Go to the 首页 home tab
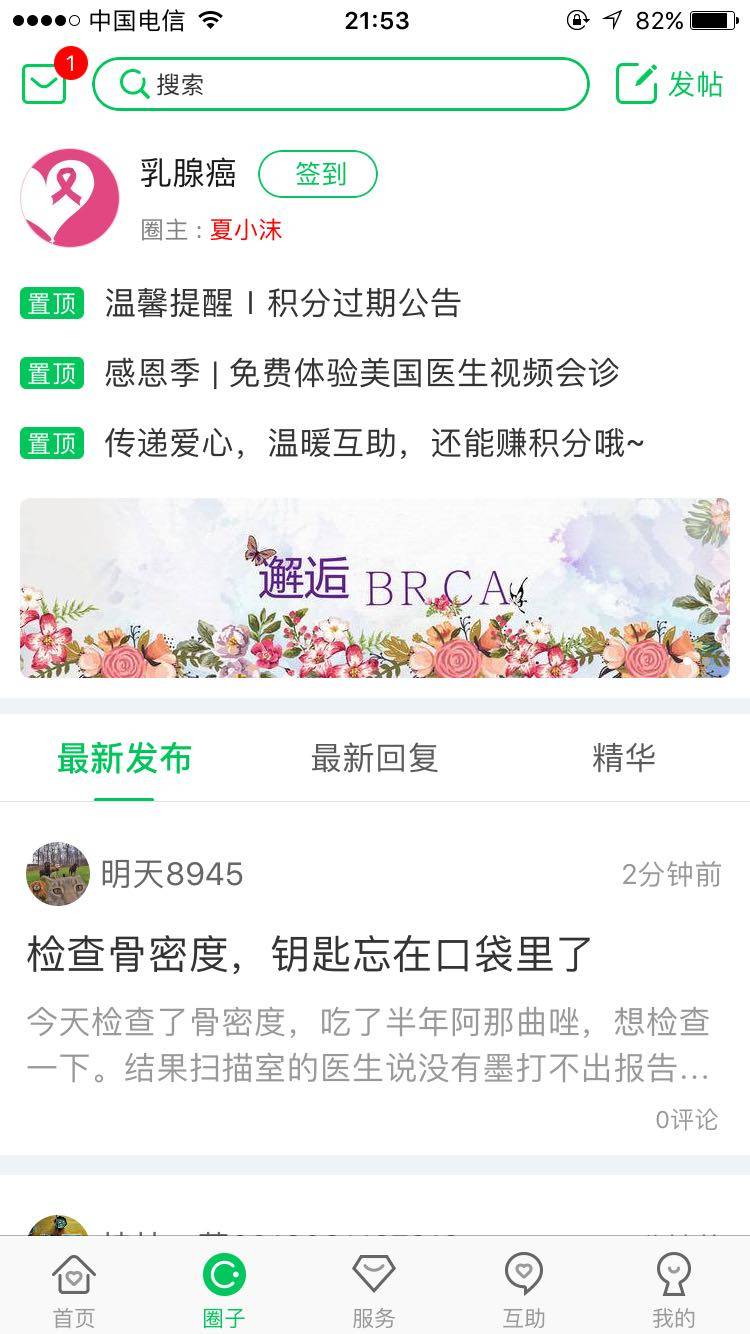The height and width of the screenshot is (1334, 750). pyautogui.click(x=74, y=1290)
